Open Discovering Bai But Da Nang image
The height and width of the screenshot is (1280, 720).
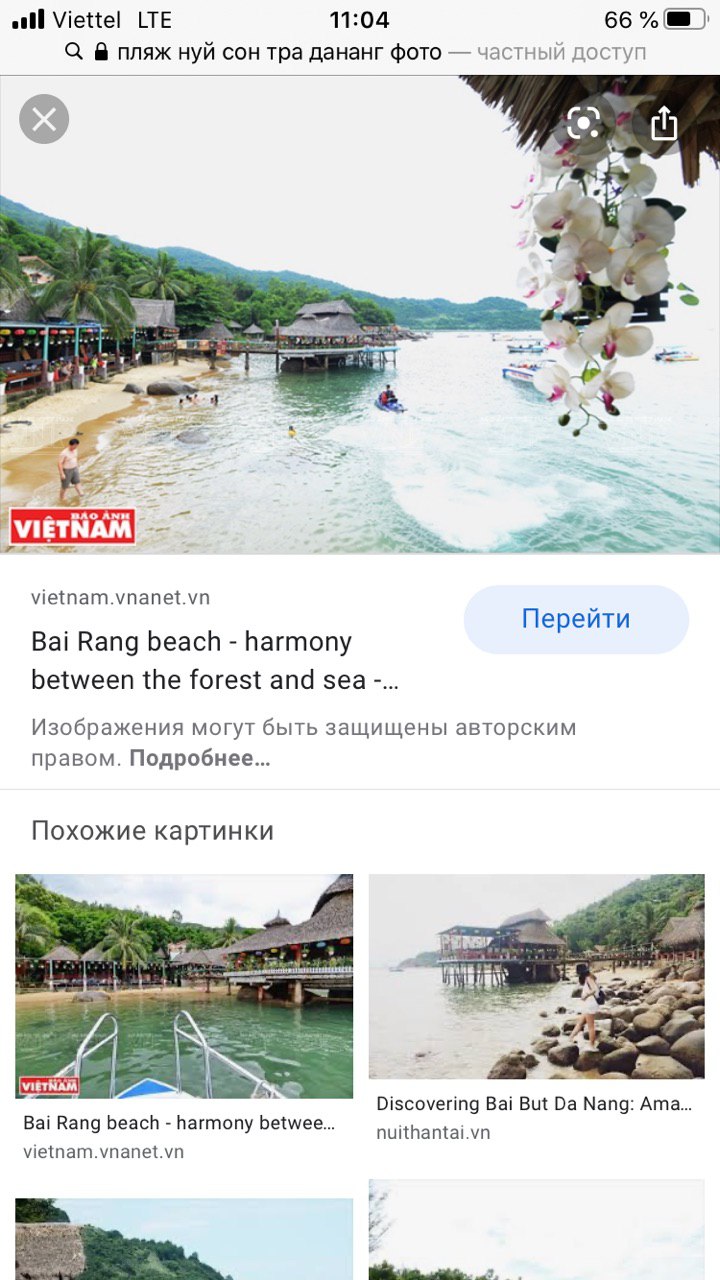(x=537, y=977)
